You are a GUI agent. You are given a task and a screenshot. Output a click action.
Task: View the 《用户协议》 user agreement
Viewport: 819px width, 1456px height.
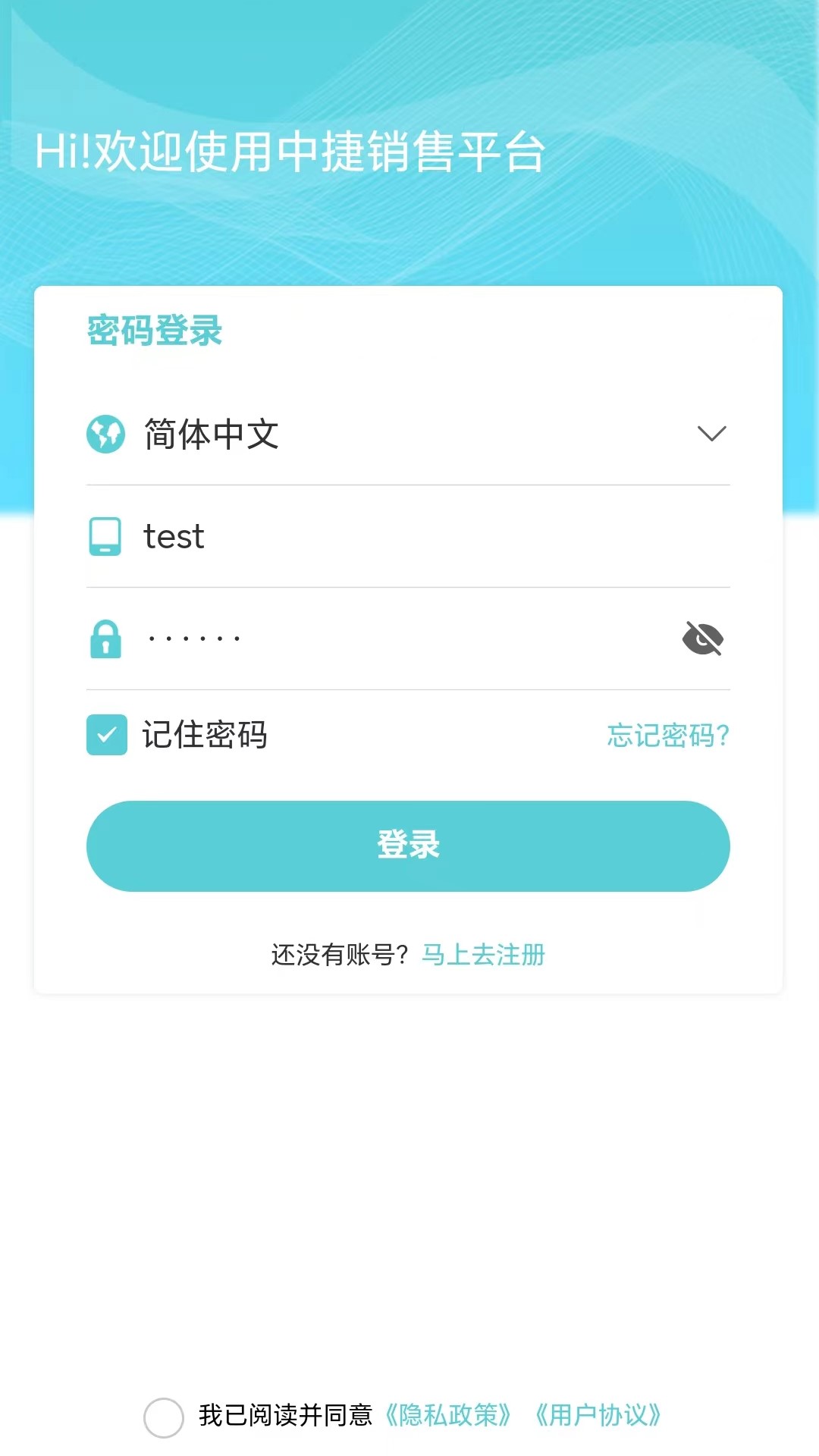click(x=598, y=1414)
